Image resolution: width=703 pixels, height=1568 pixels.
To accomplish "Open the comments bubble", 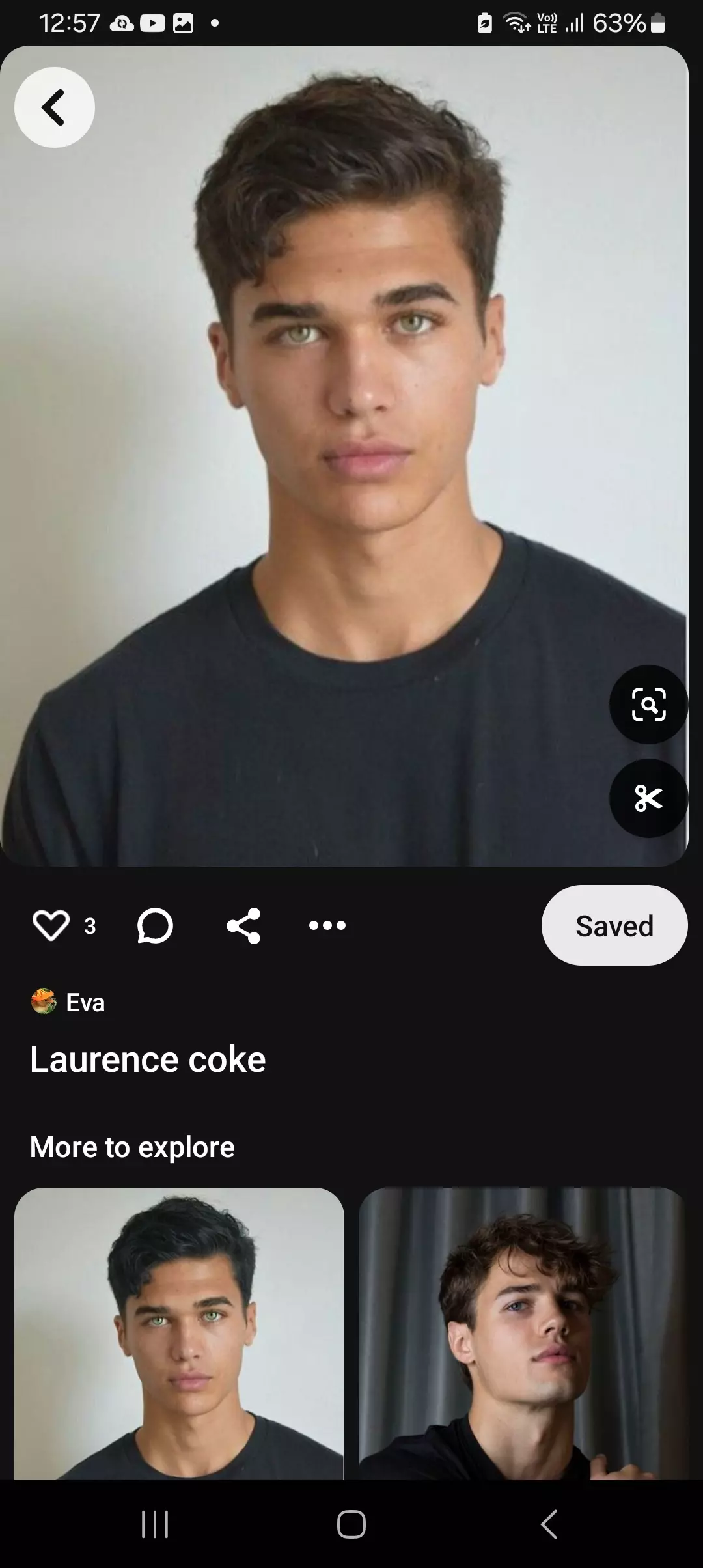I will 155,925.
